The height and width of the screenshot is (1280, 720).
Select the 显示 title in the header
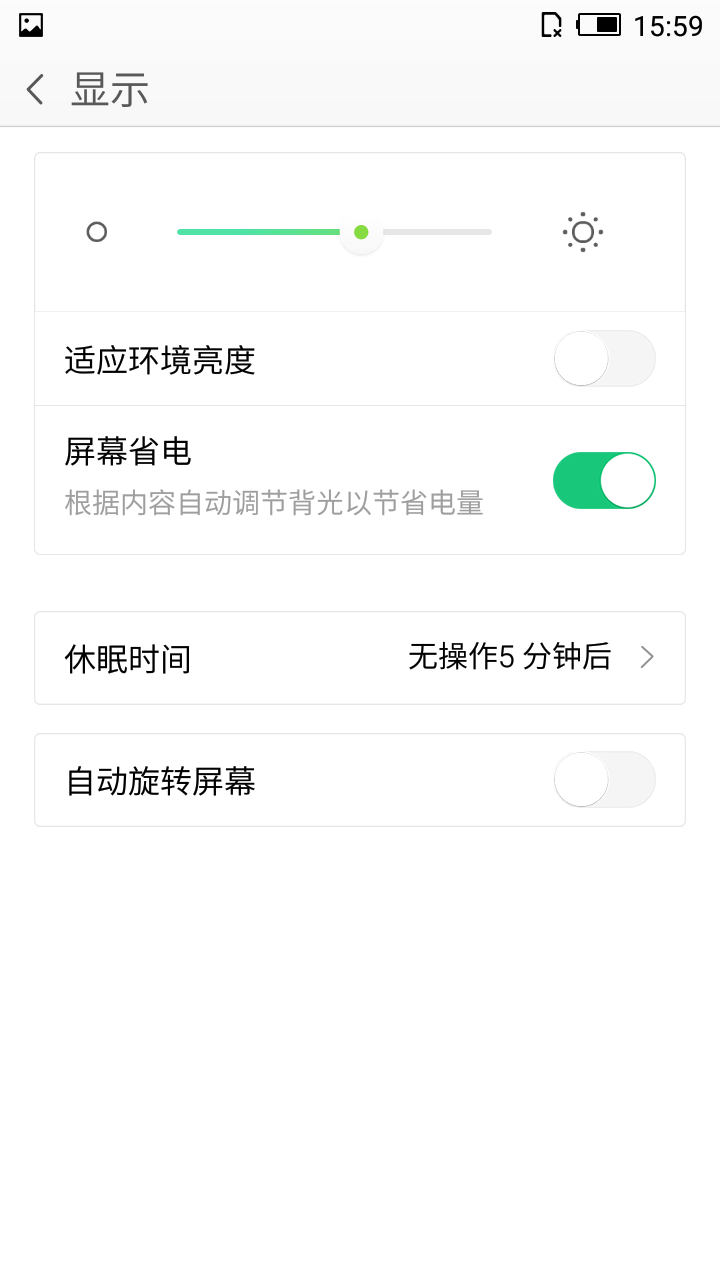click(110, 89)
